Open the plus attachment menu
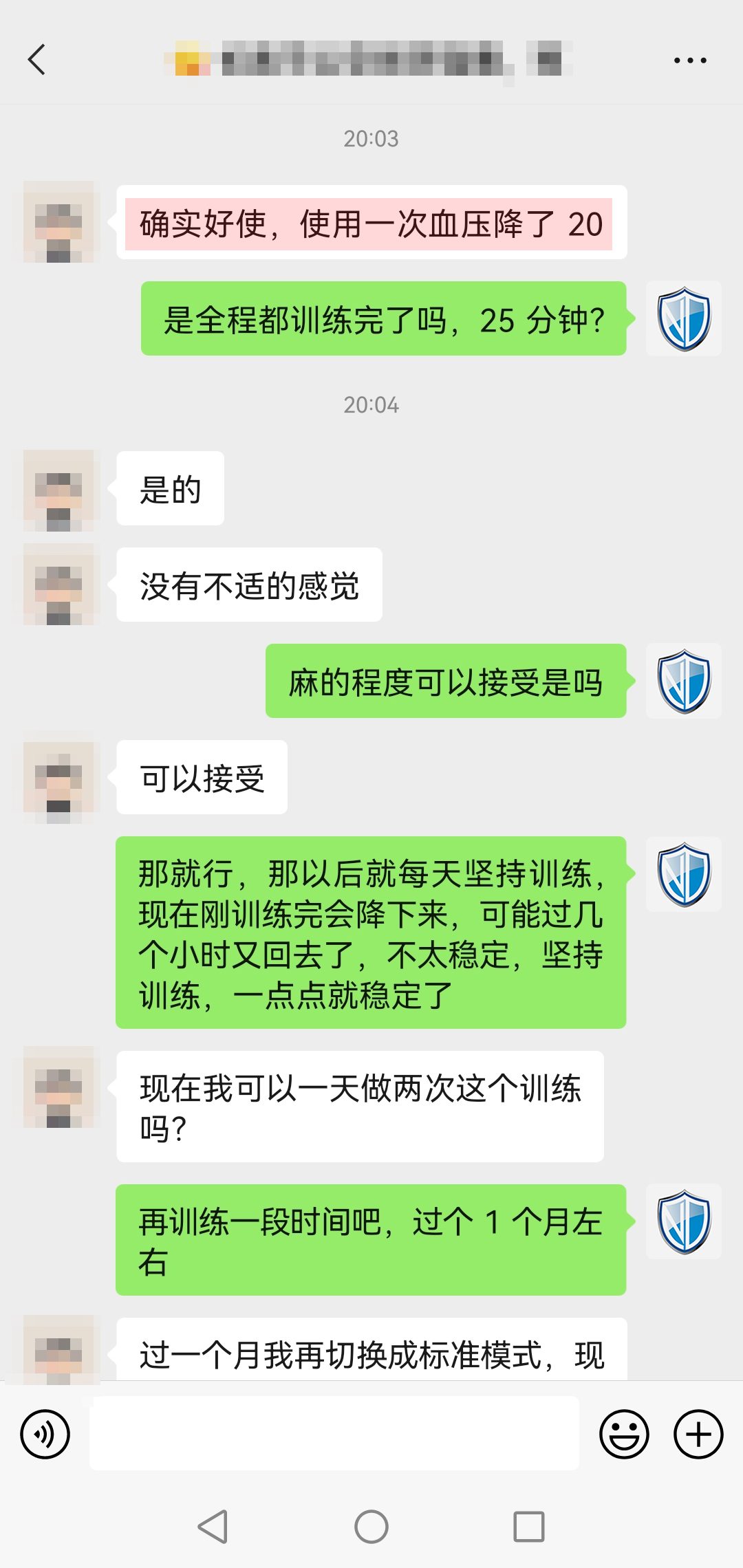743x1568 pixels. click(698, 1434)
